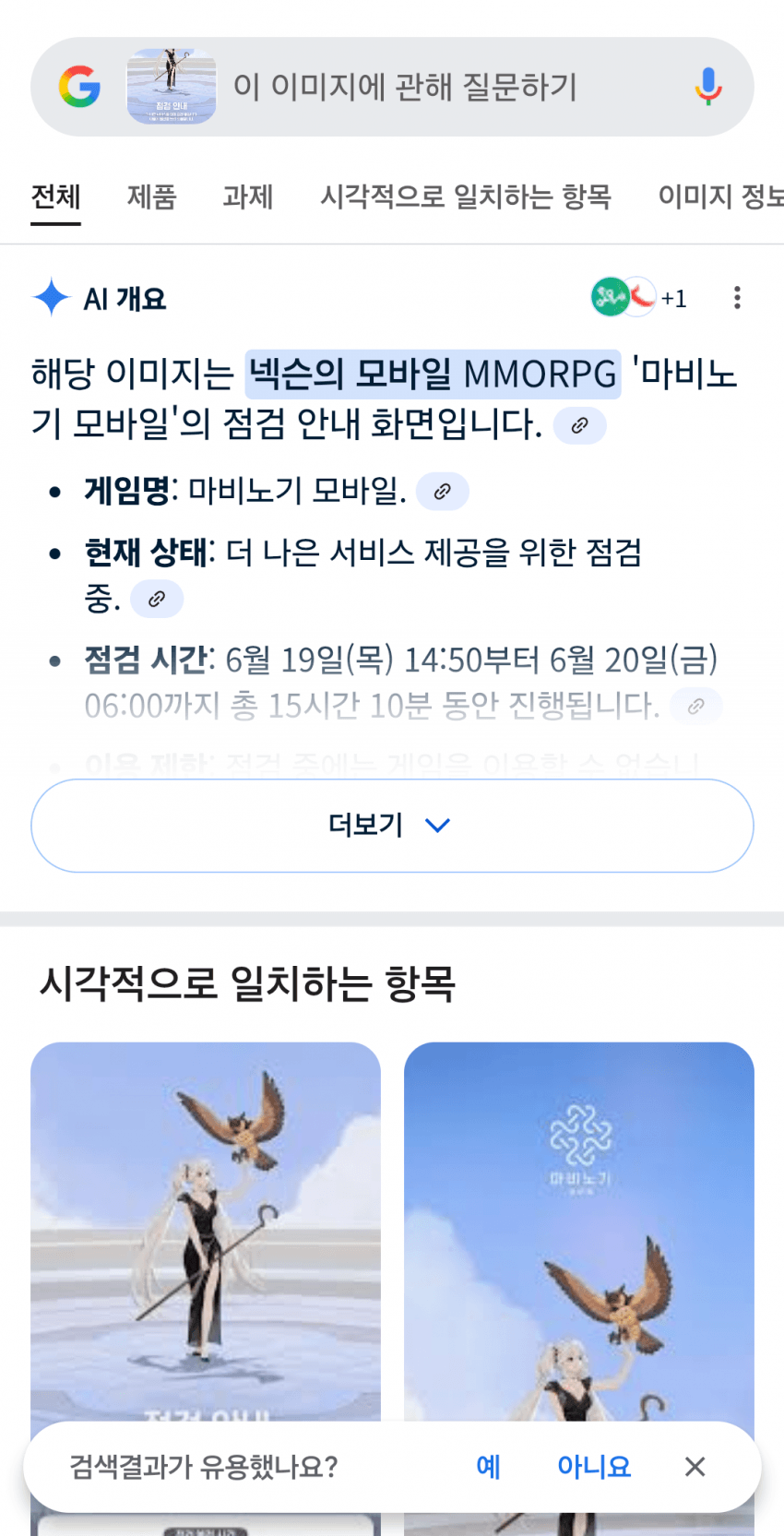Image resolution: width=784 pixels, height=1536 pixels.
Task: Start voice search with the microphone
Action: (x=707, y=88)
